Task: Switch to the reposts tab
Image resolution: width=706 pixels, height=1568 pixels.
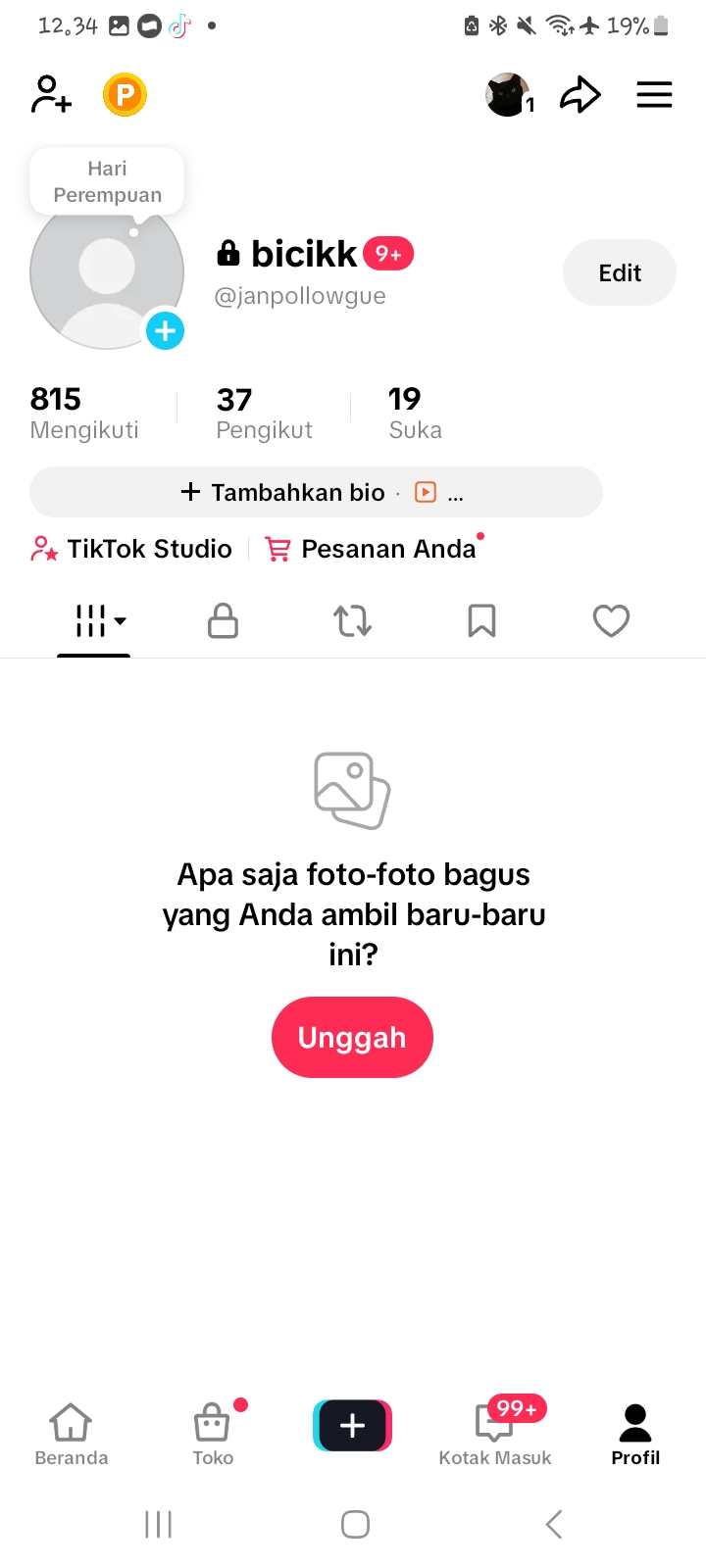Action: point(352,620)
